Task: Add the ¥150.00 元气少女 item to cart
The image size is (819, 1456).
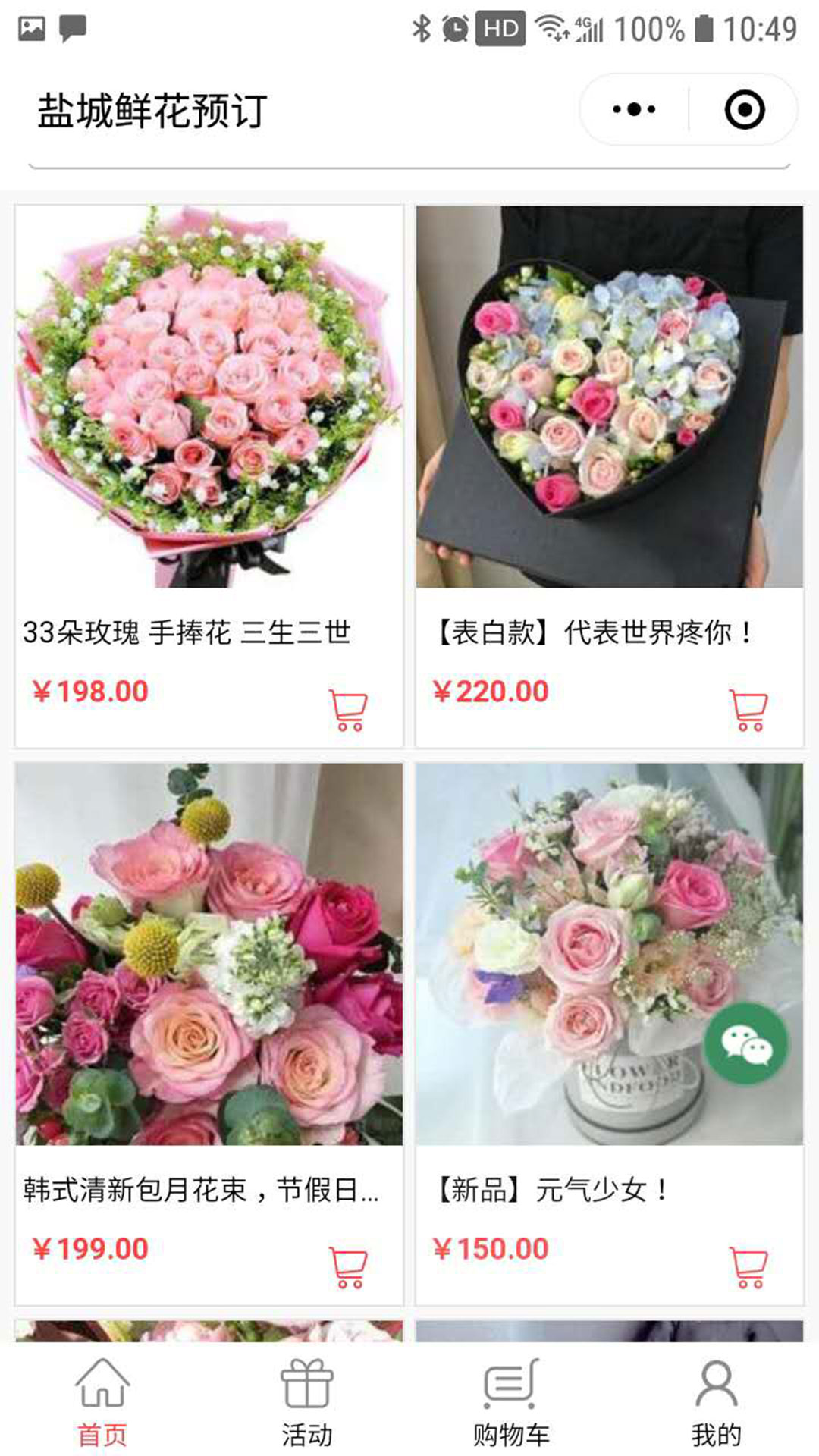Action: coord(748,1267)
